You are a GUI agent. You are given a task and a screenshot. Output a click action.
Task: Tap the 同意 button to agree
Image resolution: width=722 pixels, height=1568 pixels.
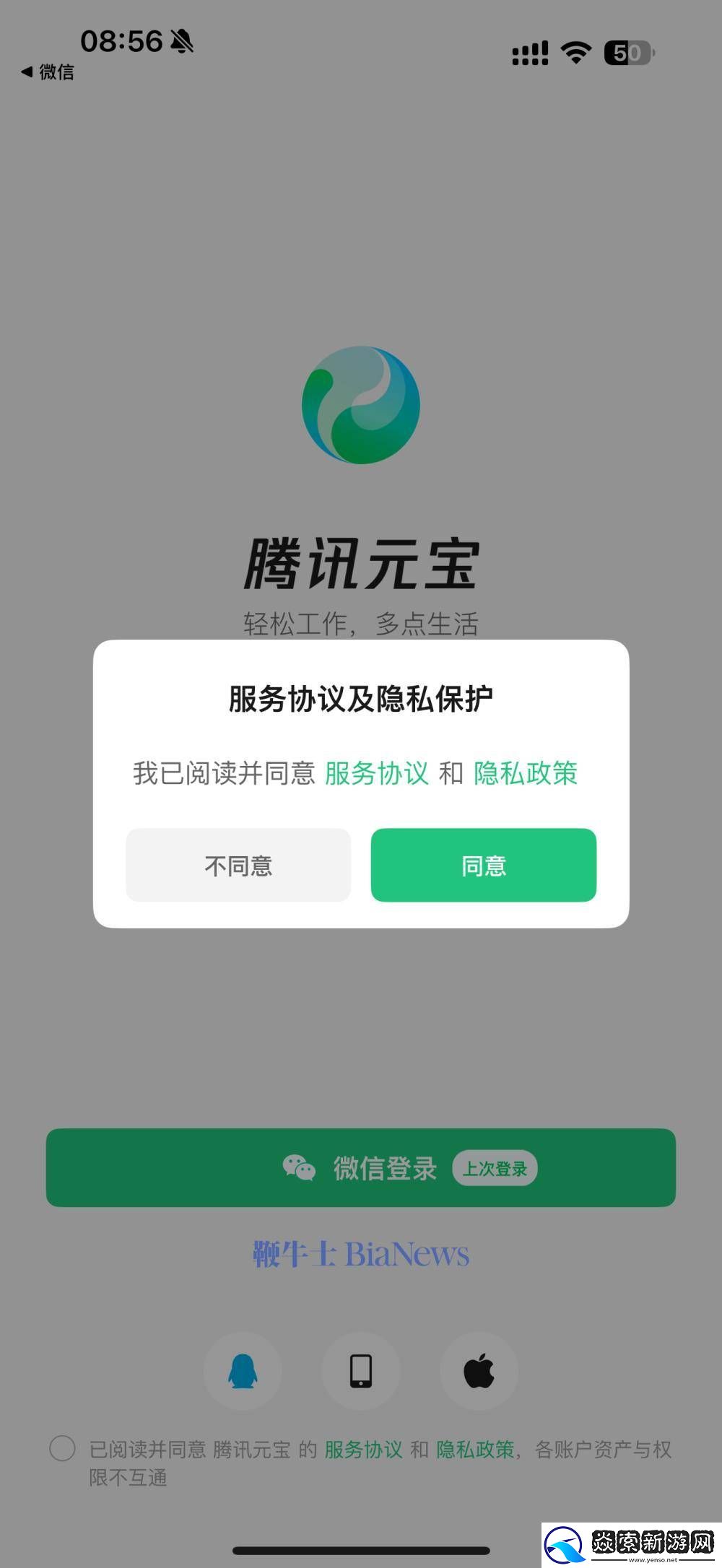pyautogui.click(x=484, y=866)
